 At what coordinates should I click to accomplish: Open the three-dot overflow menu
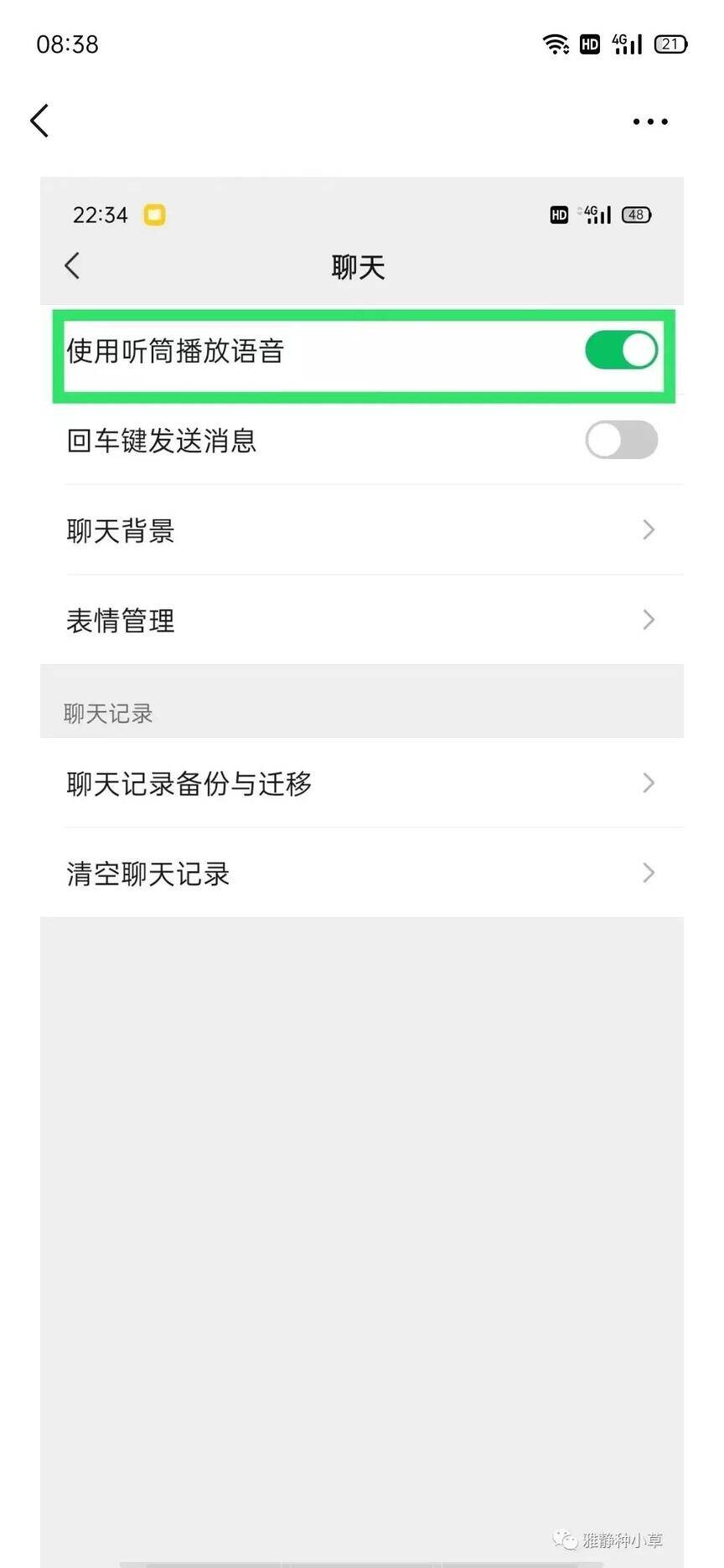[x=649, y=121]
